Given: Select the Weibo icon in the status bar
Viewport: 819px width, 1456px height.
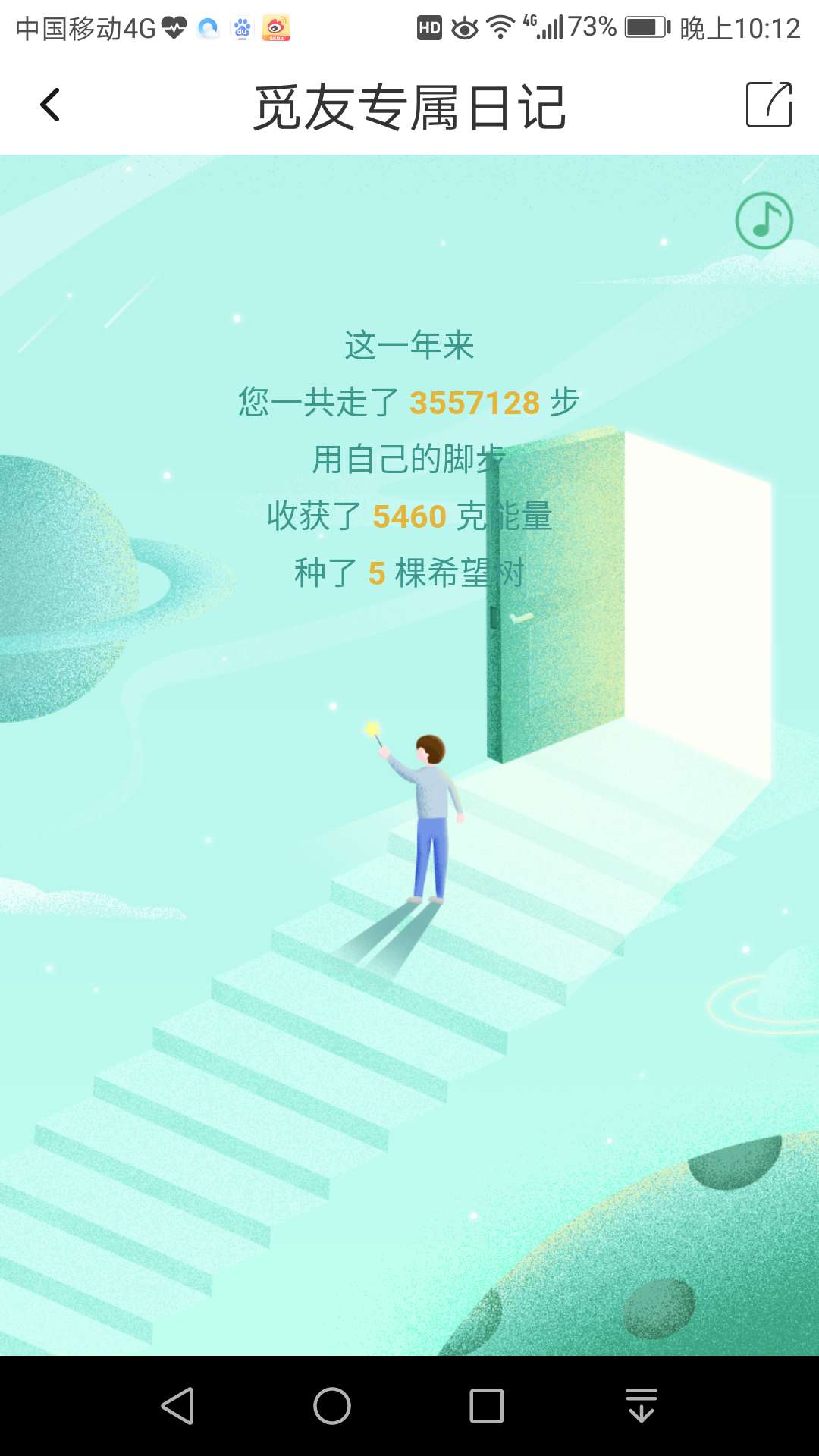Looking at the screenshot, I should pos(279,29).
